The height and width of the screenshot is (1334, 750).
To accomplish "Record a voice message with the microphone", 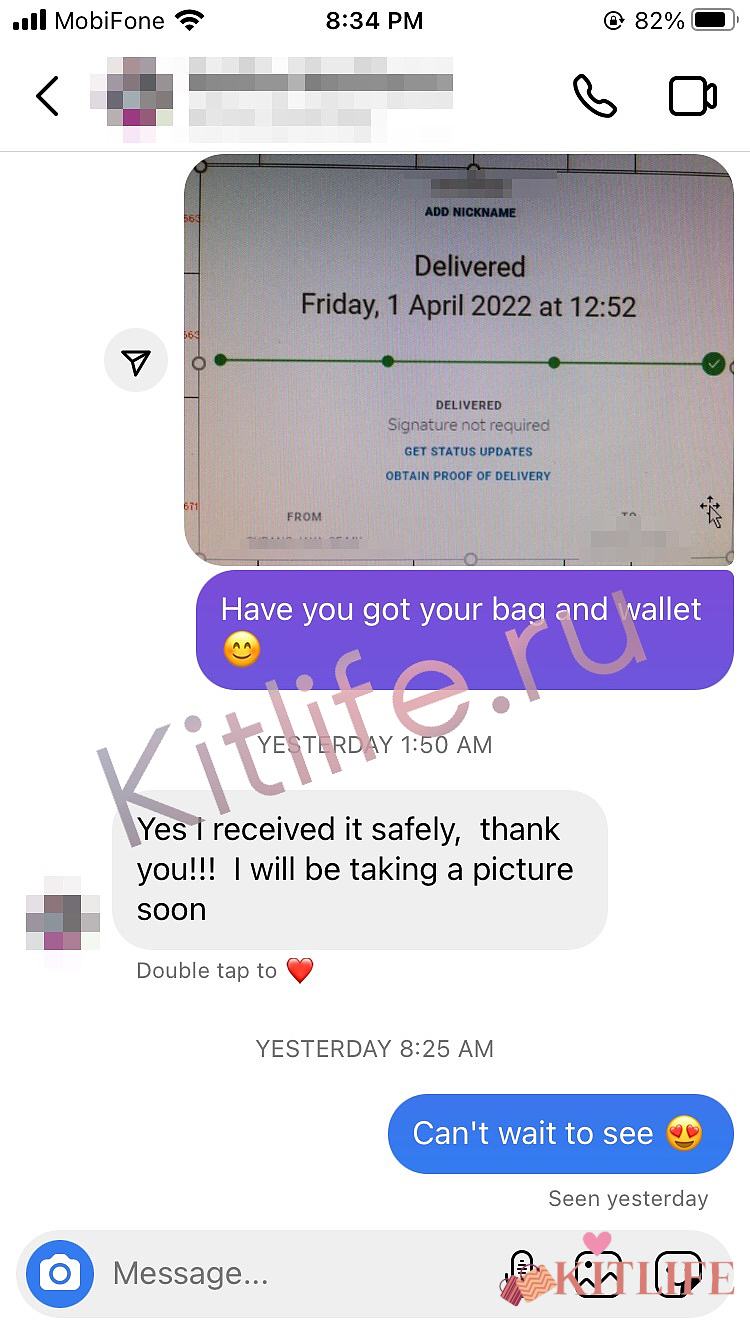I will tap(522, 1274).
